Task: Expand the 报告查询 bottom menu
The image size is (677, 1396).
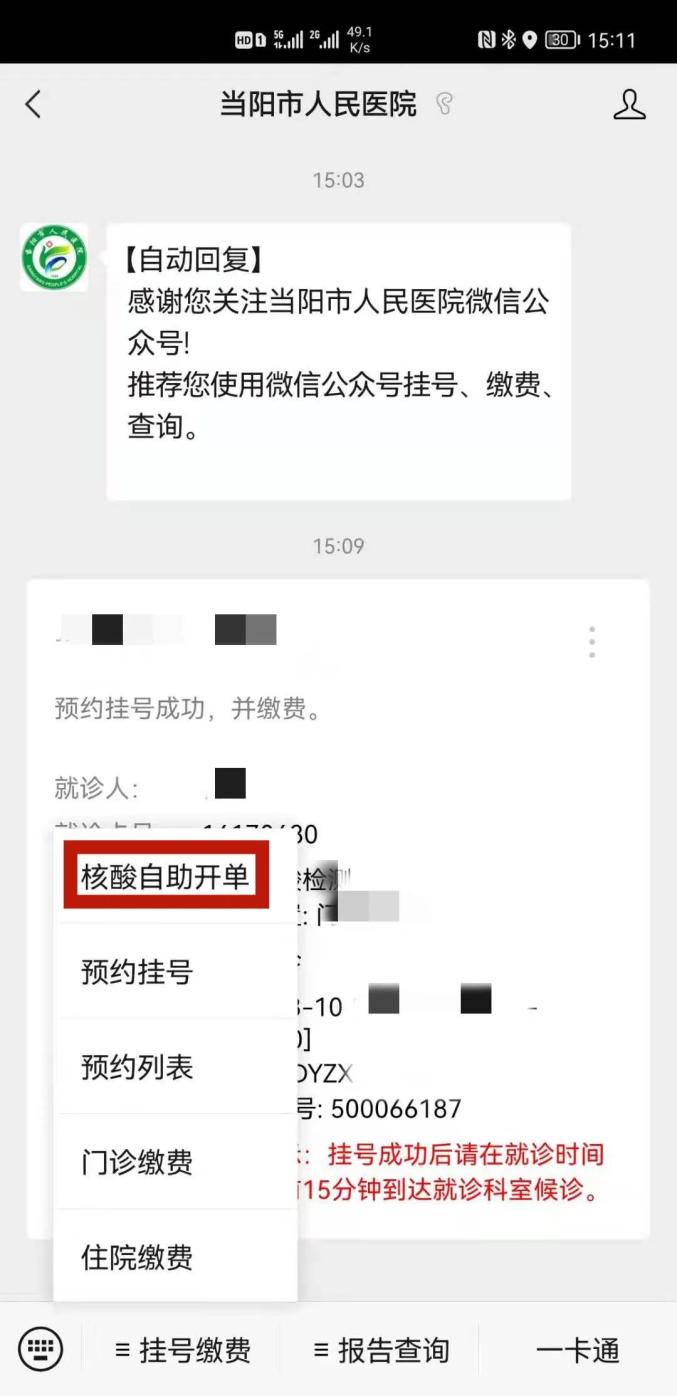Action: click(381, 1350)
